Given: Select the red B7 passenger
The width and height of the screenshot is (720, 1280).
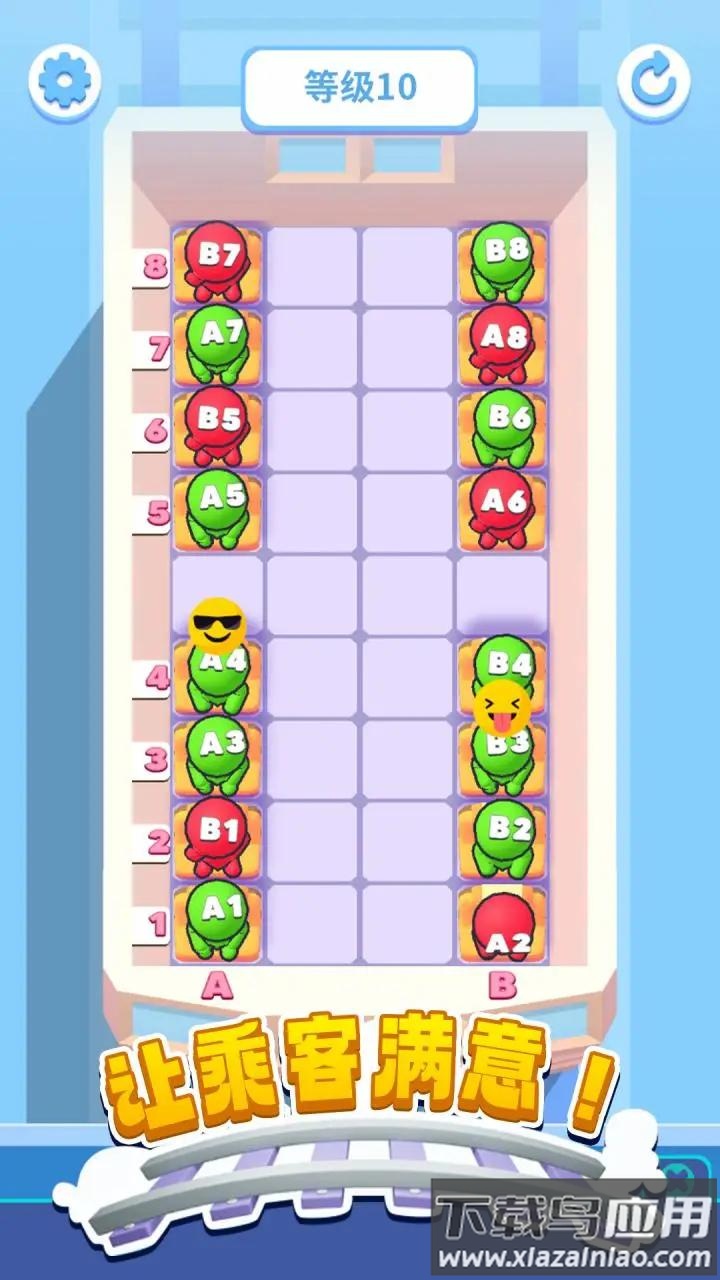Looking at the screenshot, I should 217,262.
